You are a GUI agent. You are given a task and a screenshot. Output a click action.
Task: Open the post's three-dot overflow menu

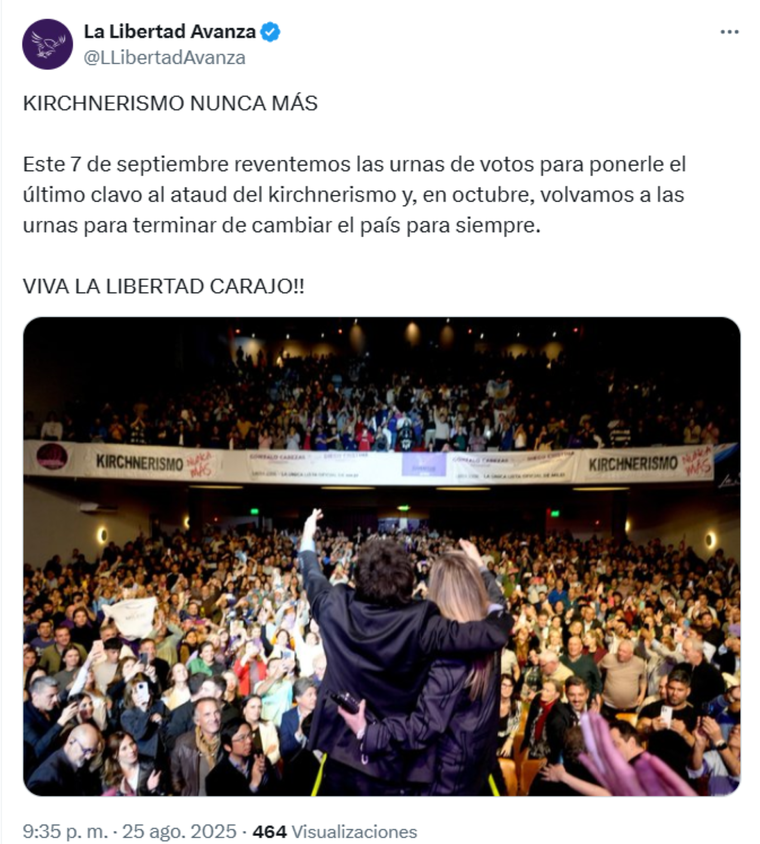729,32
